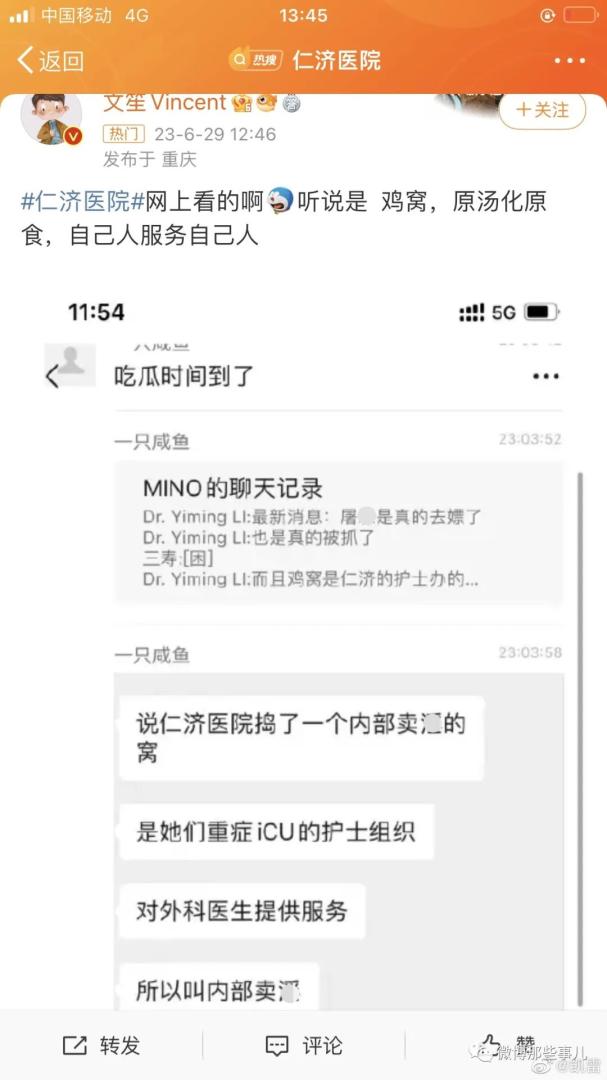Like this post with 赞
Image resolution: width=607 pixels, height=1080 pixels.
(x=507, y=1044)
